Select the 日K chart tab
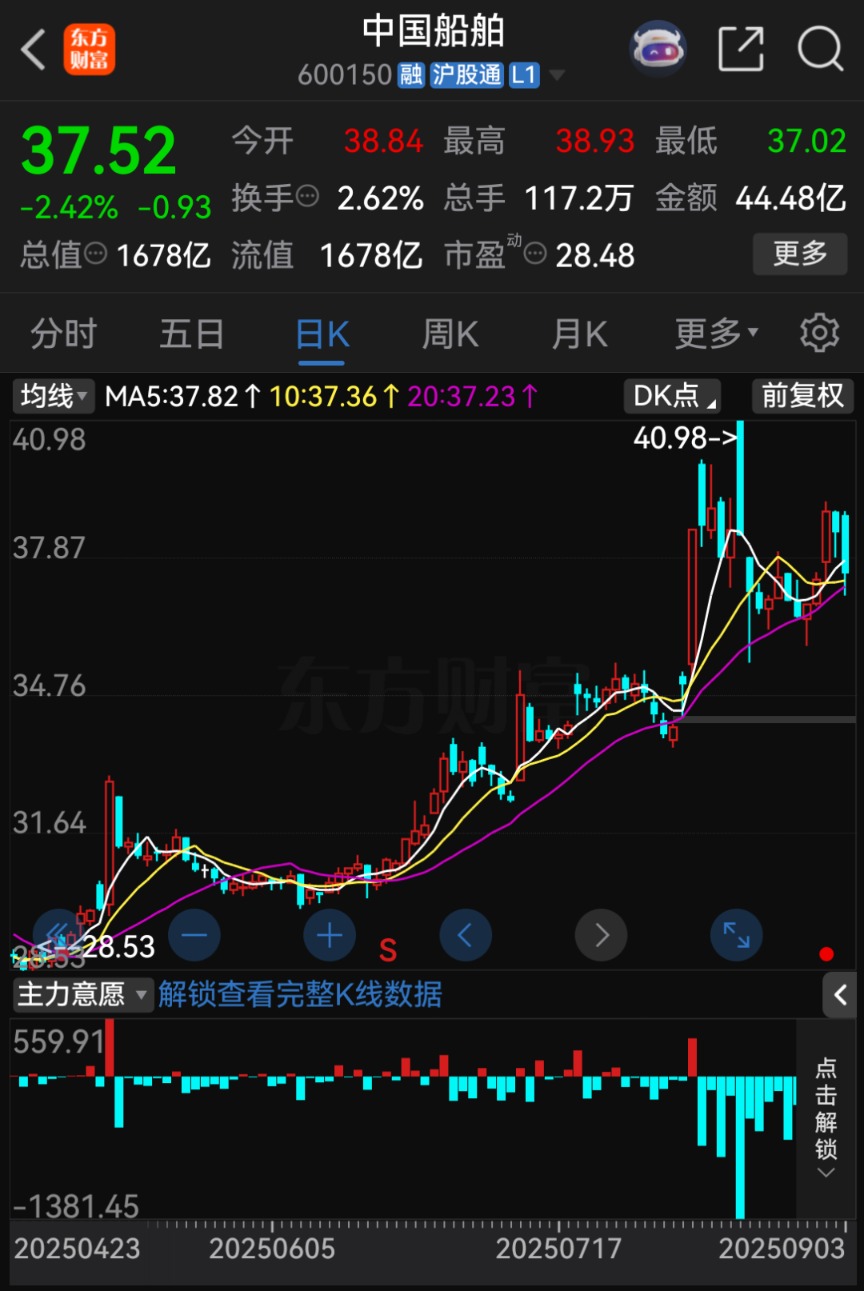The height and width of the screenshot is (1291, 864). (321, 333)
